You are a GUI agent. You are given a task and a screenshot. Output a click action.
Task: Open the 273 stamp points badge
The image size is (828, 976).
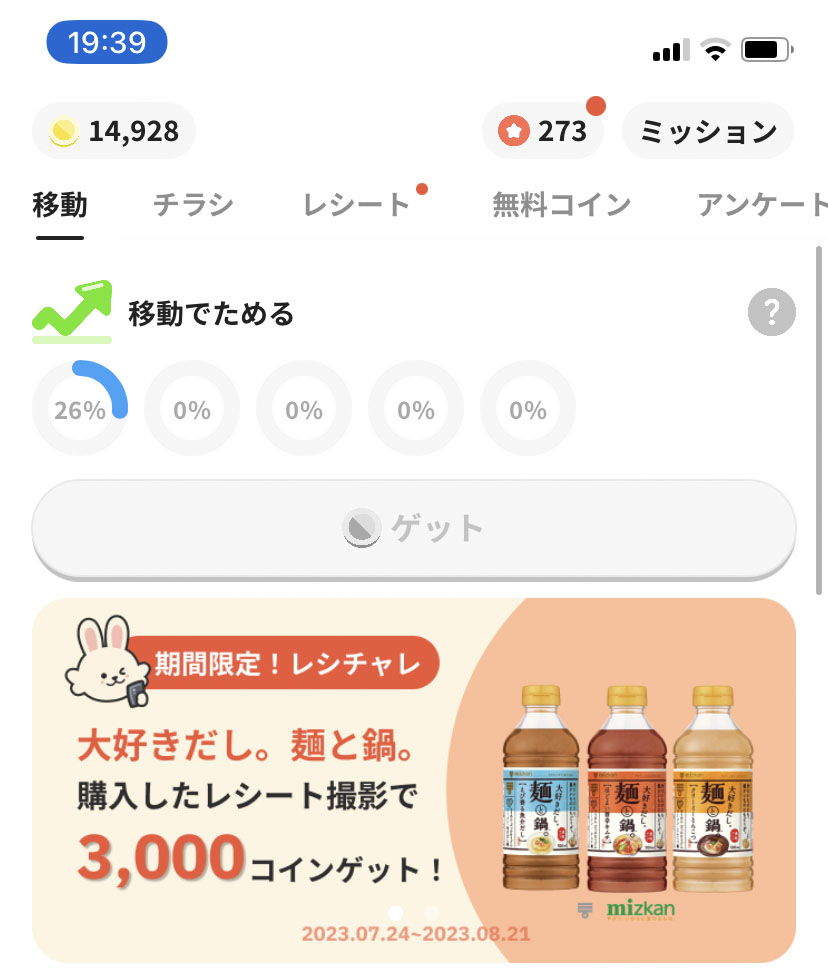(543, 131)
